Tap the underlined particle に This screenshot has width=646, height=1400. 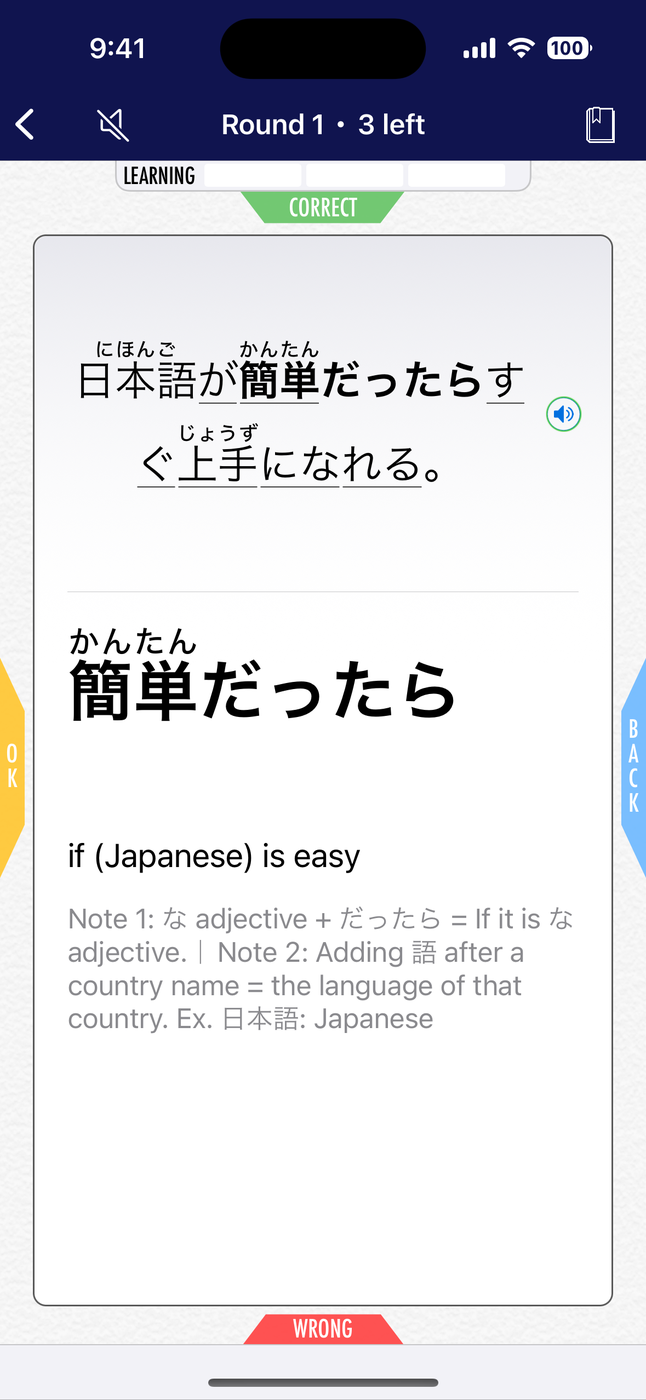coord(280,465)
